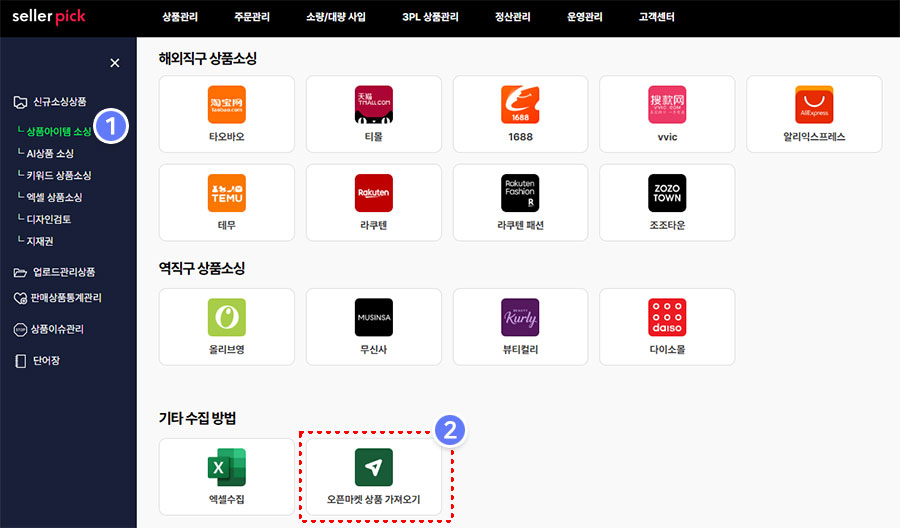Screen dimensions: 900x528
Task: Go to 고객센터 top menu
Action: tap(656, 17)
